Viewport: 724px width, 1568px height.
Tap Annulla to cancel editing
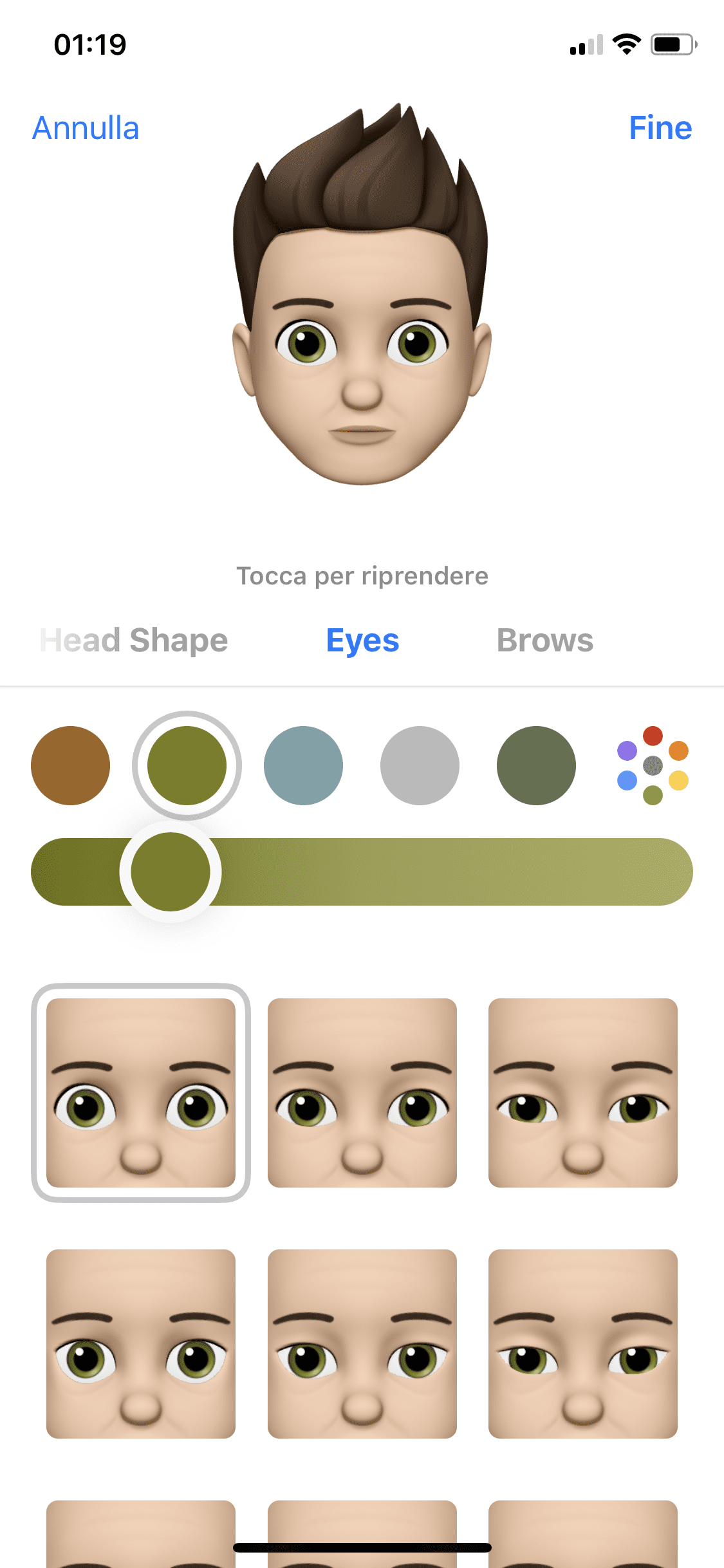[x=86, y=128]
